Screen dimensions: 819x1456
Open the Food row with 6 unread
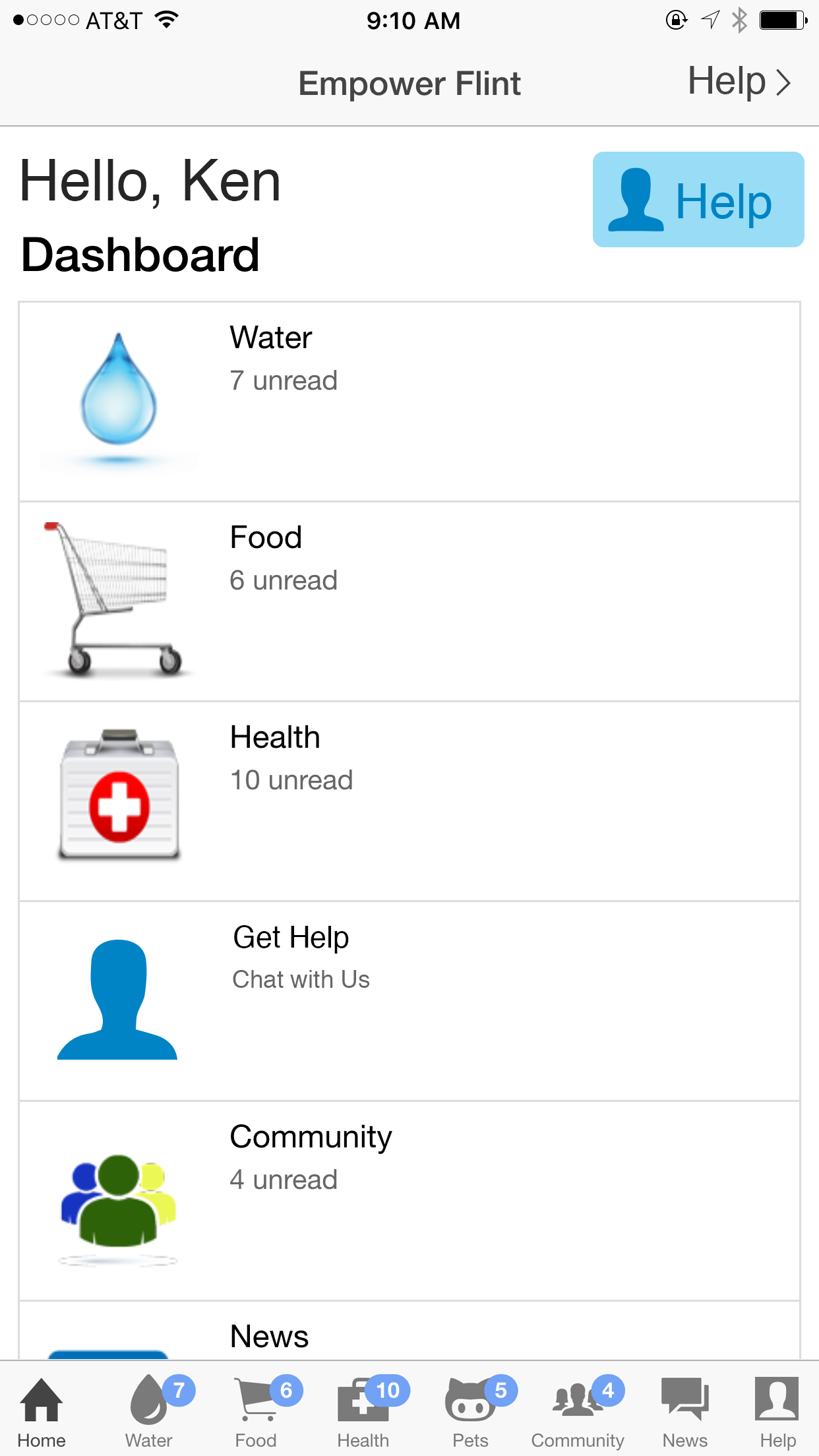tap(409, 601)
